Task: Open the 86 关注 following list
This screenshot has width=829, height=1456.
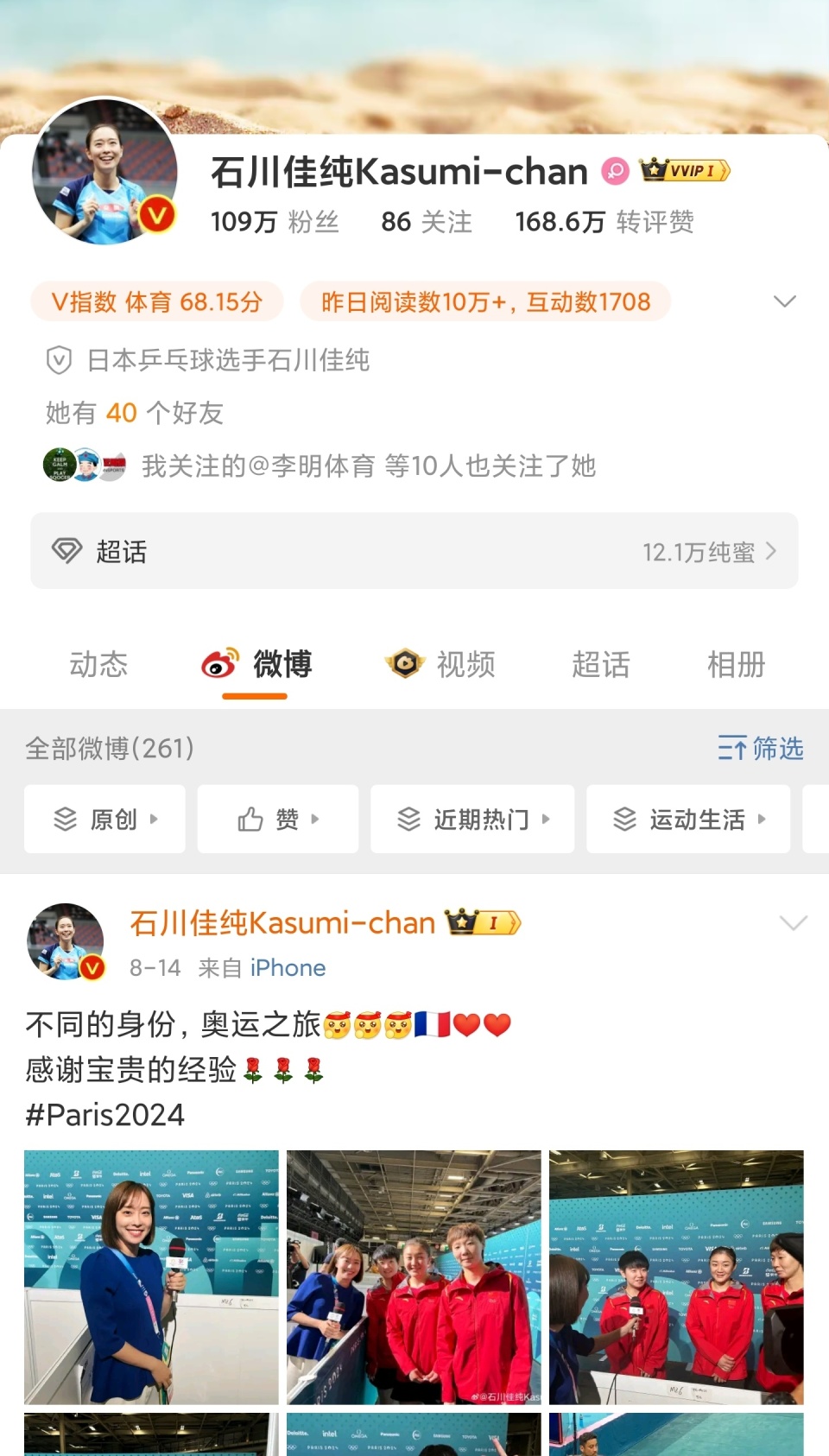Action: coord(427,222)
